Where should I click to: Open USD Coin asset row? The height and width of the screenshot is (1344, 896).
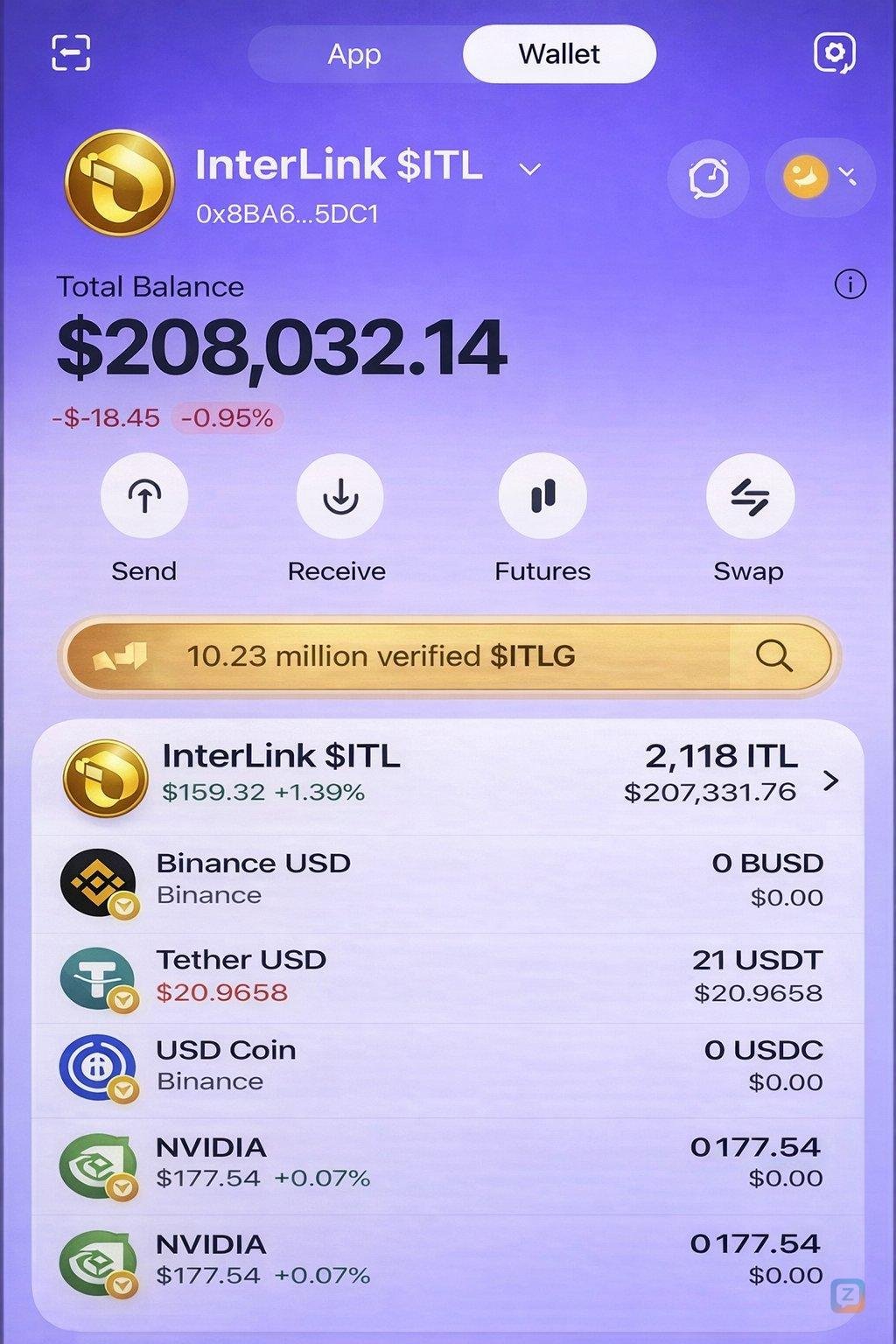pyautogui.click(x=446, y=1067)
